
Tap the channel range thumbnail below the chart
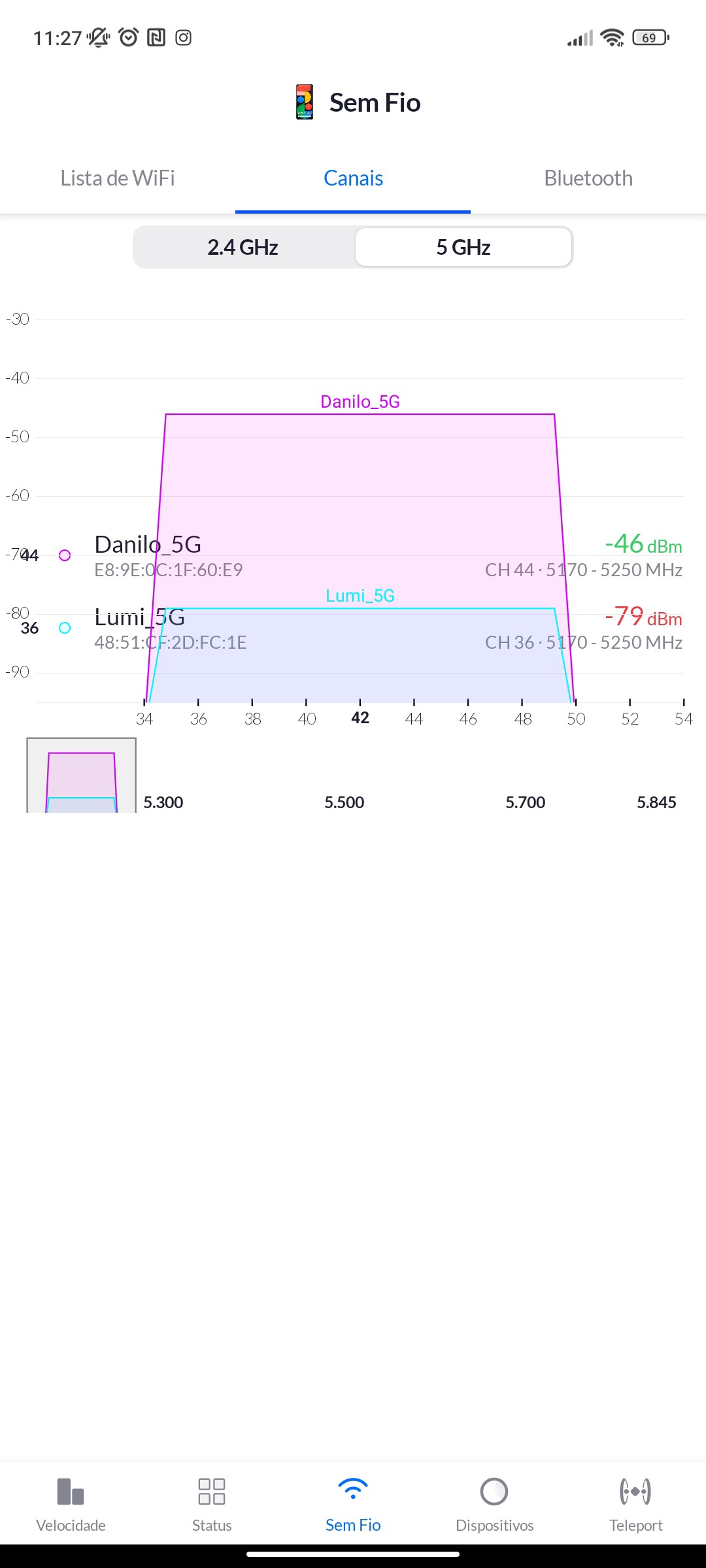81,776
